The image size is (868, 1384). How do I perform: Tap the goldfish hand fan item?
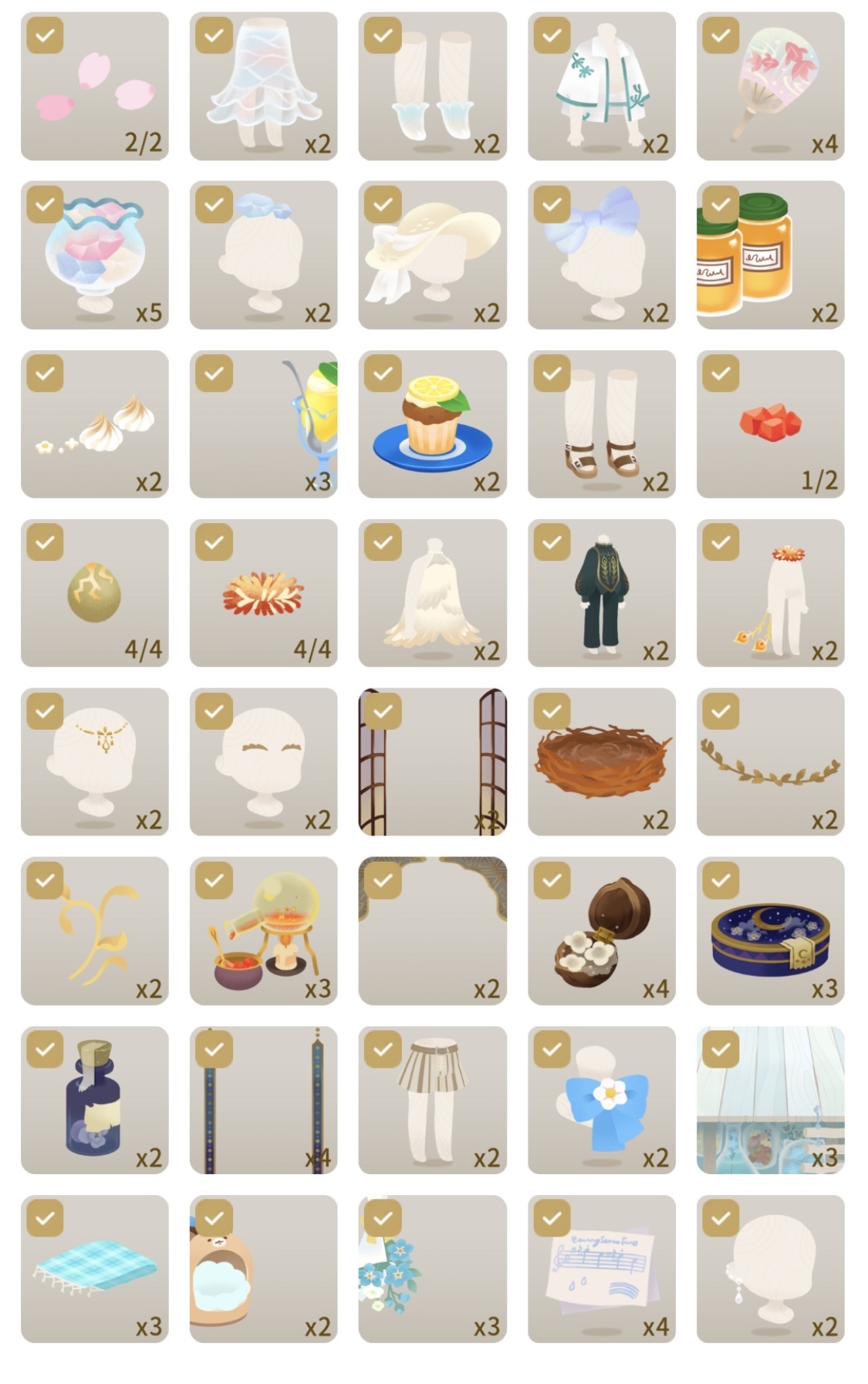770,86
